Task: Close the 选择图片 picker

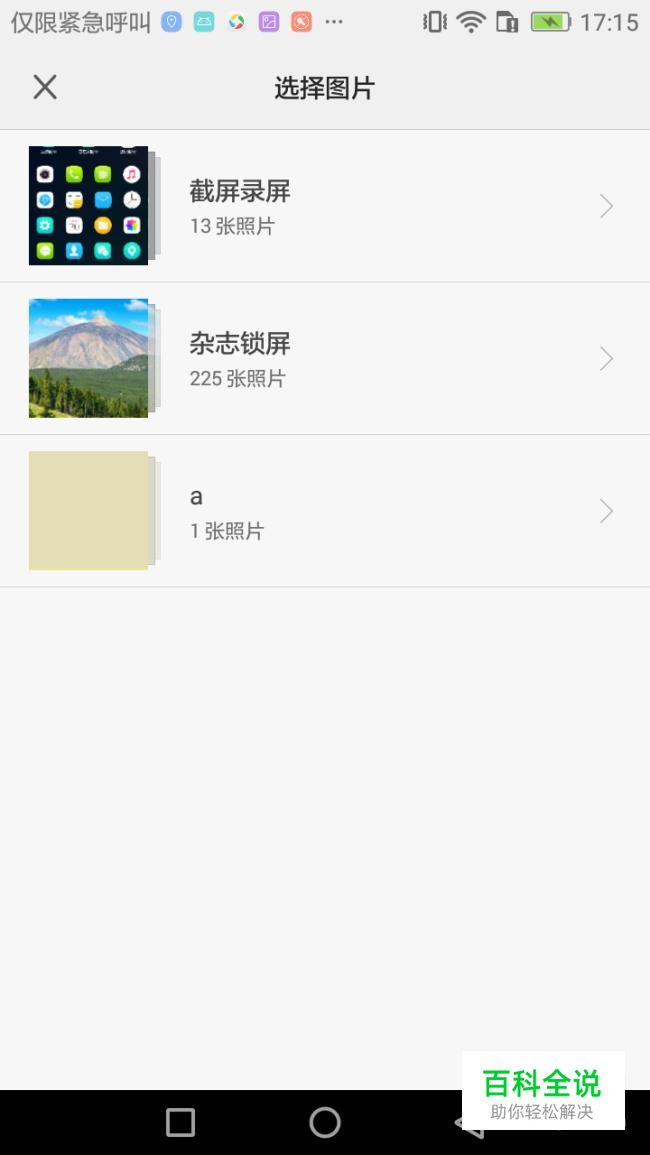Action: [x=45, y=88]
